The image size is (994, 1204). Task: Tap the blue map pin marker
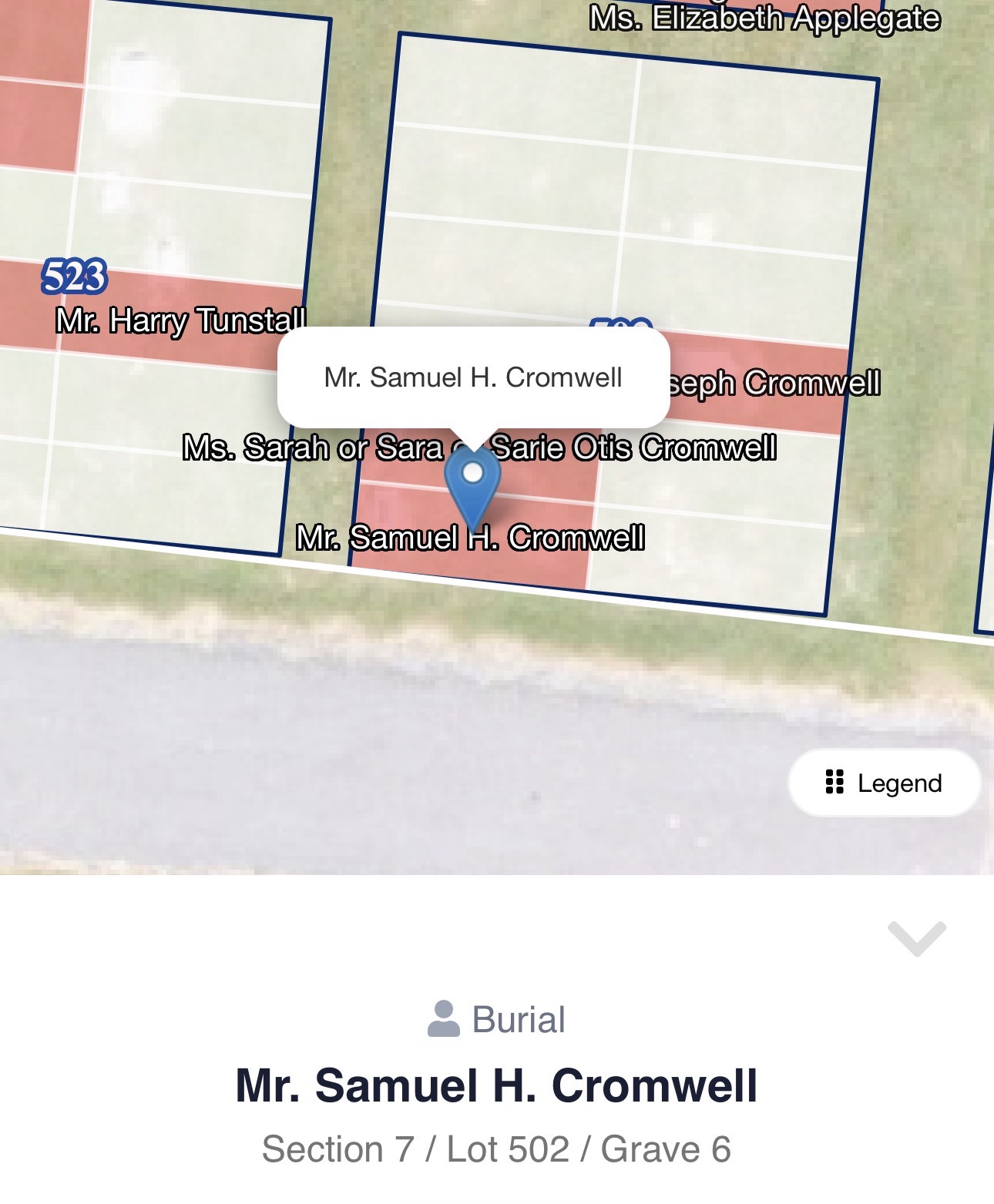[472, 481]
